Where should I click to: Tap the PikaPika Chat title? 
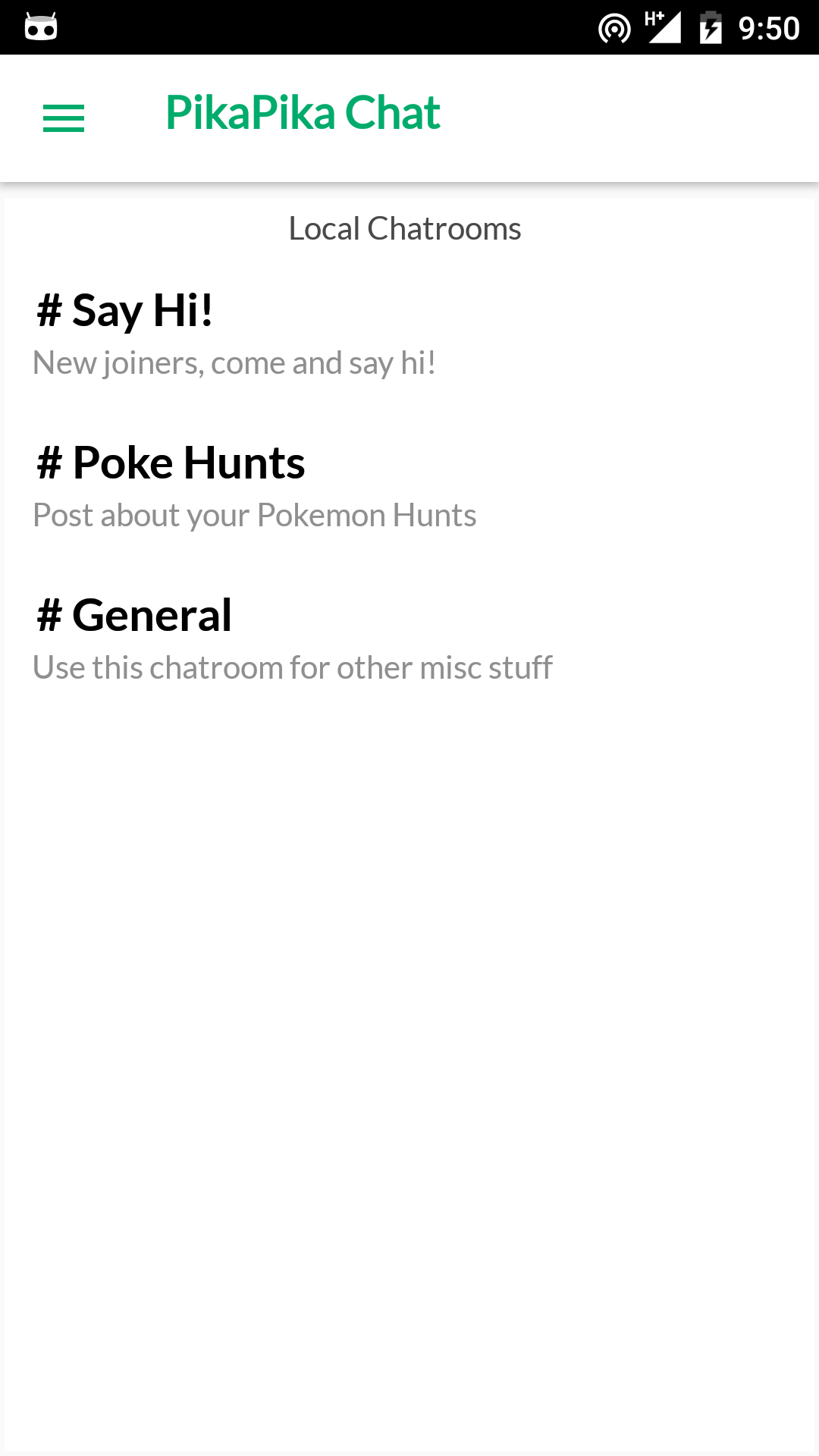point(303,114)
